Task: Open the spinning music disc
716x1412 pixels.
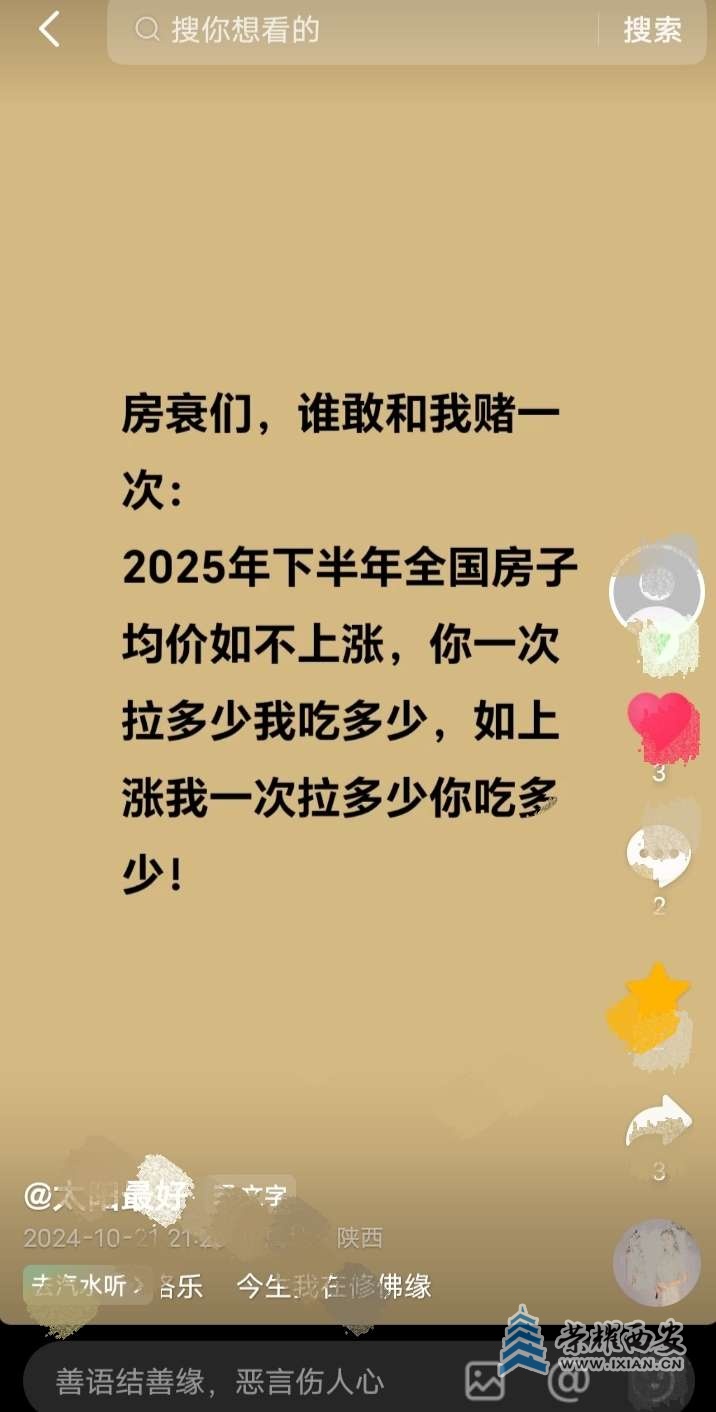Action: [x=657, y=1262]
